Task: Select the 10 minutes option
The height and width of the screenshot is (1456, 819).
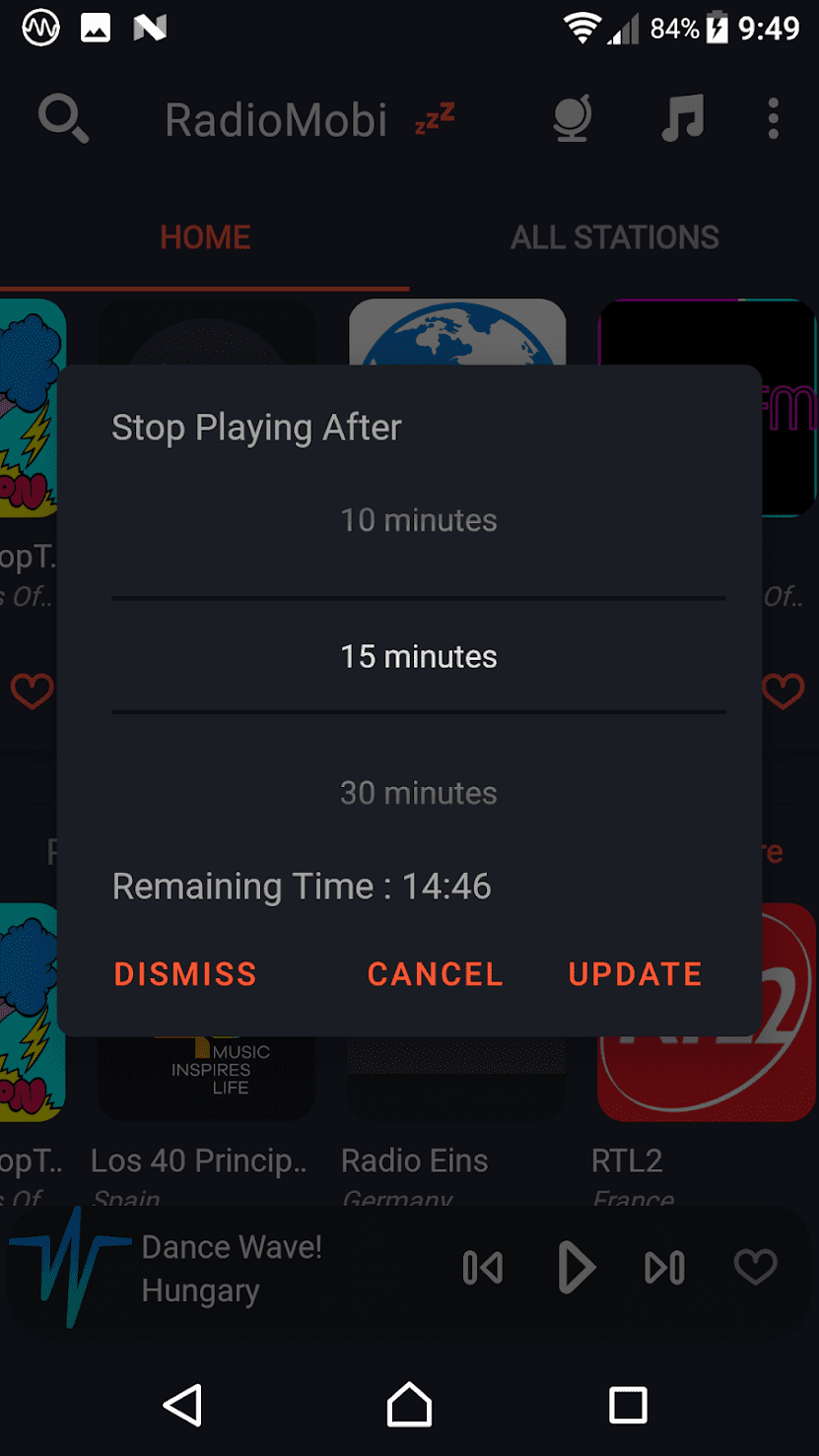Action: pos(418,520)
